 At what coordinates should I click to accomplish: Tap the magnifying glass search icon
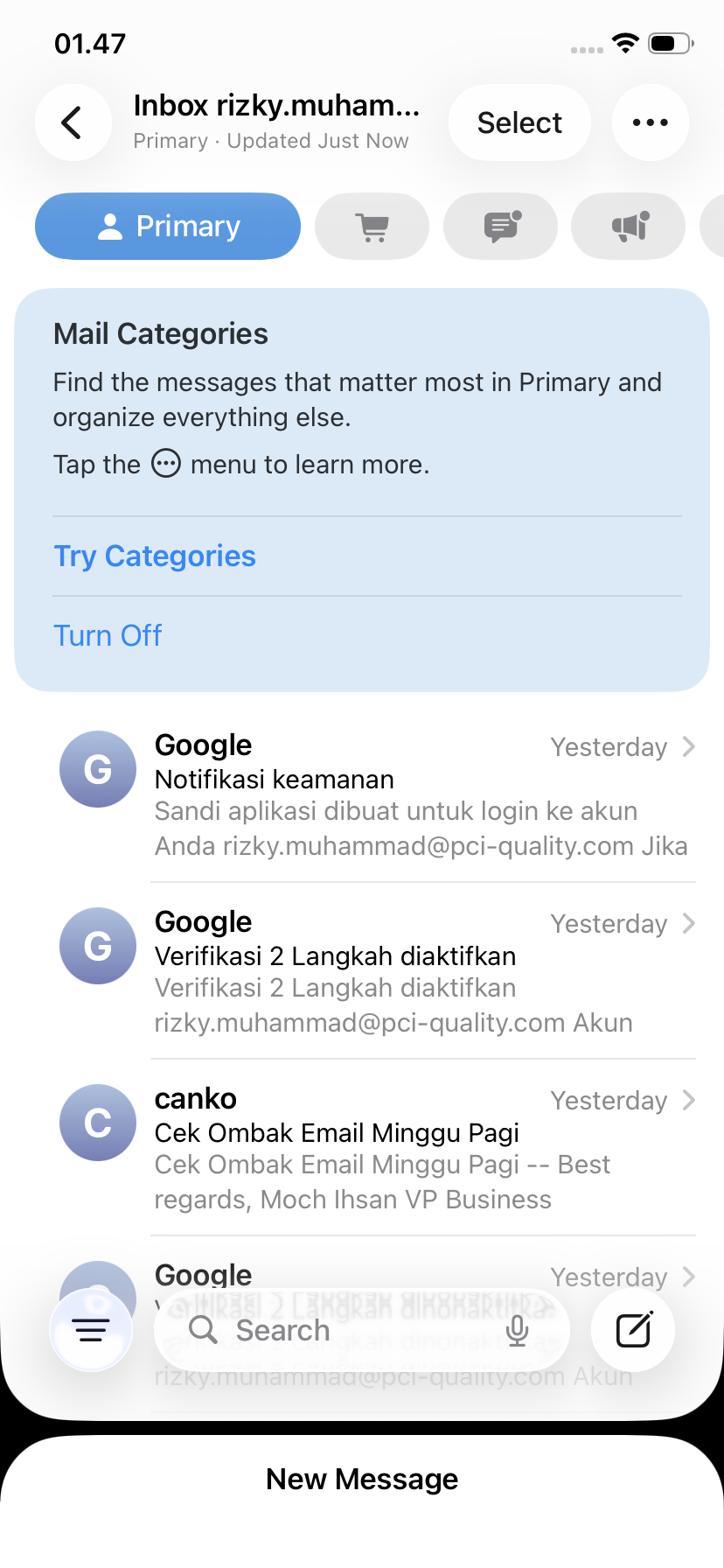(x=203, y=1329)
